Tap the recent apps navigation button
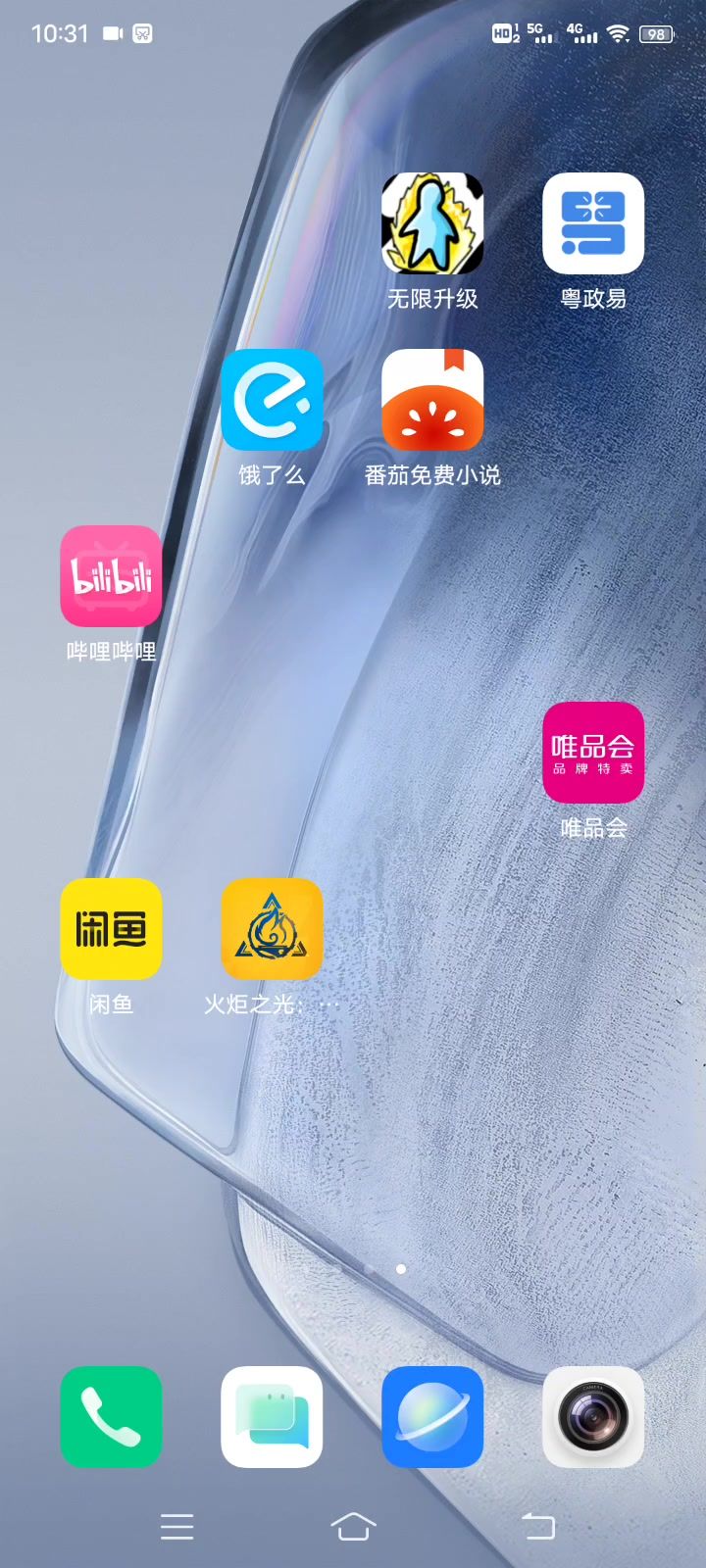This screenshot has width=706, height=1568. pos(176,1526)
